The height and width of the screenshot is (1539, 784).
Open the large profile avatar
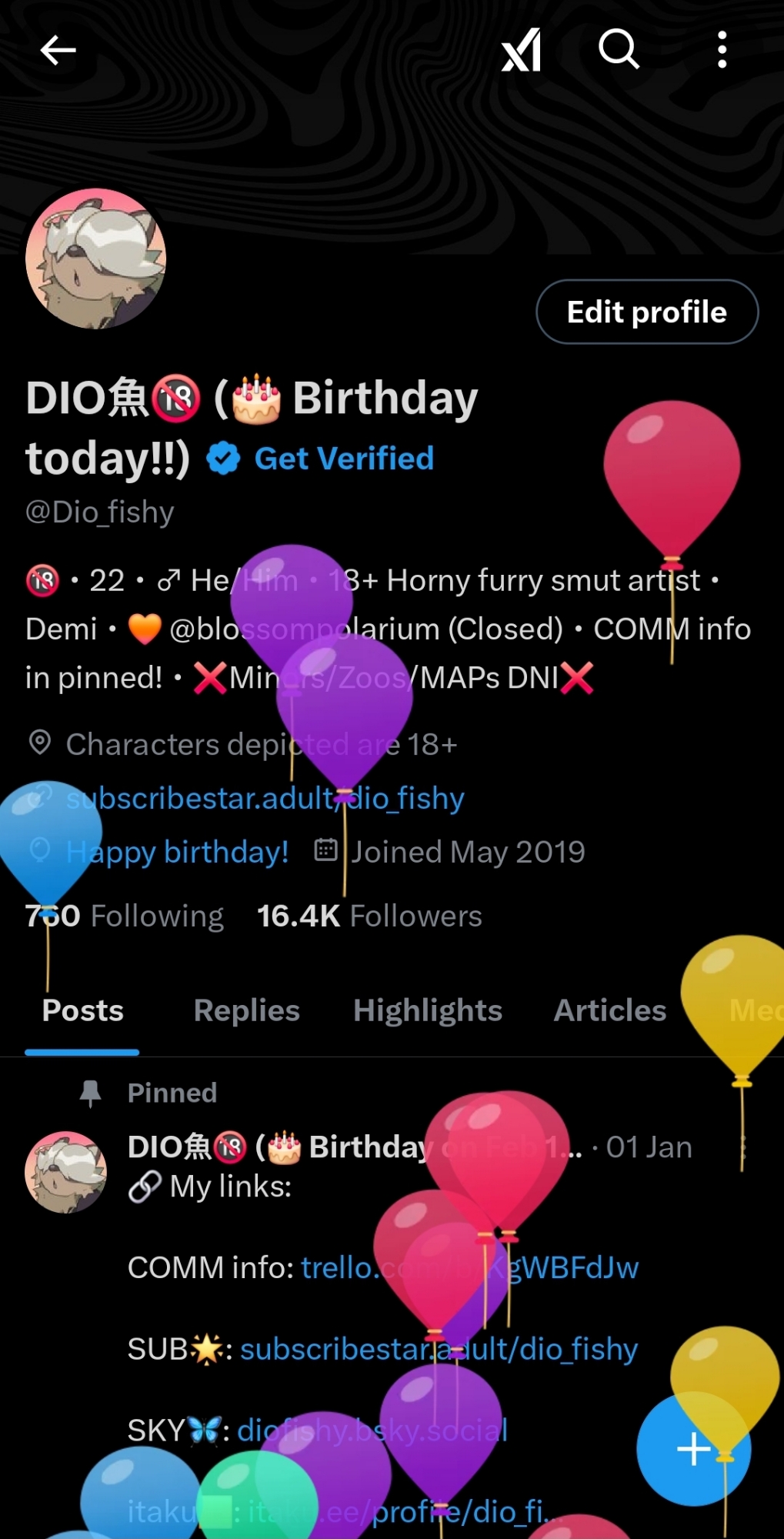point(95,259)
